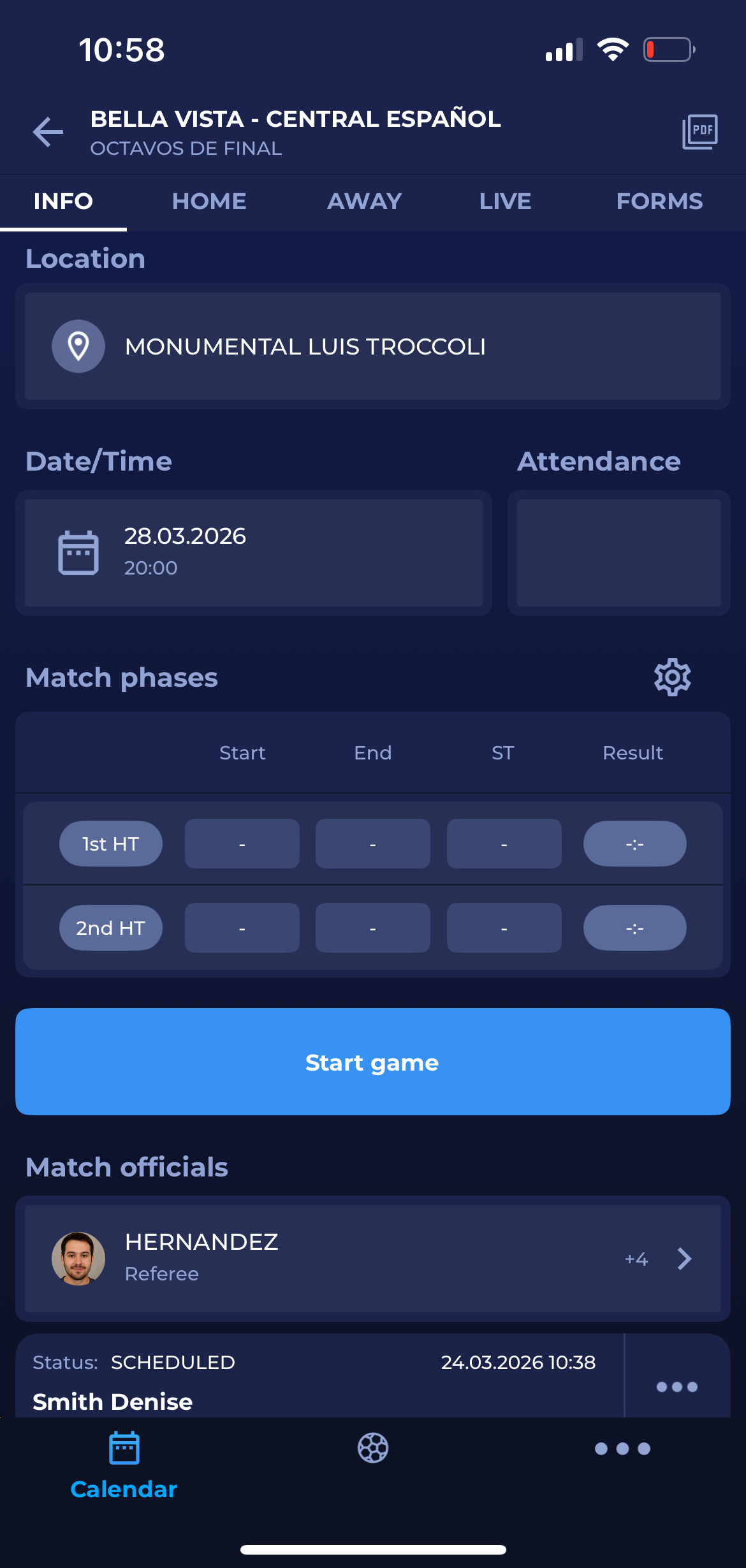This screenshot has height=1568, width=746.
Task: Open the PDF export icon
Action: pos(699,132)
